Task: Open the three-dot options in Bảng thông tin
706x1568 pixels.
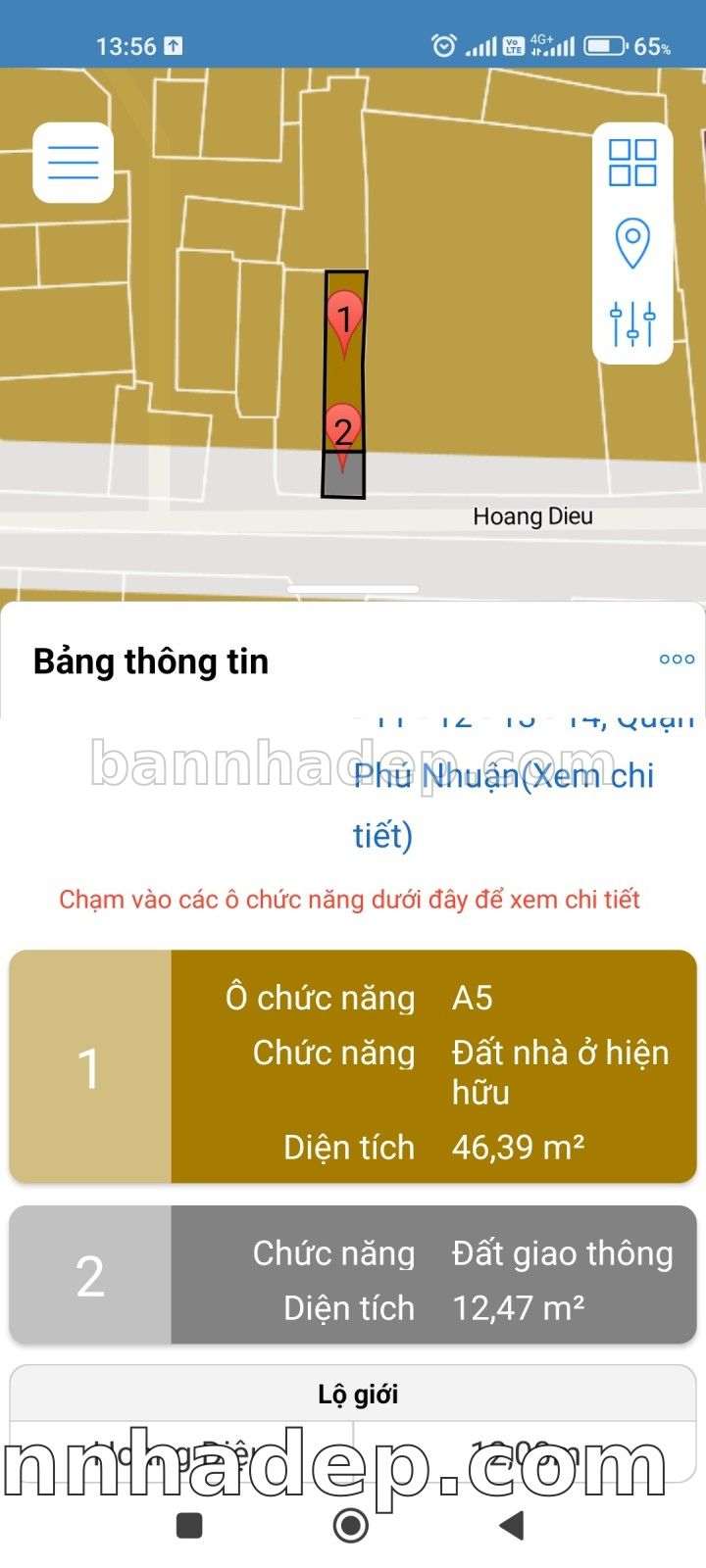Action: [x=677, y=660]
